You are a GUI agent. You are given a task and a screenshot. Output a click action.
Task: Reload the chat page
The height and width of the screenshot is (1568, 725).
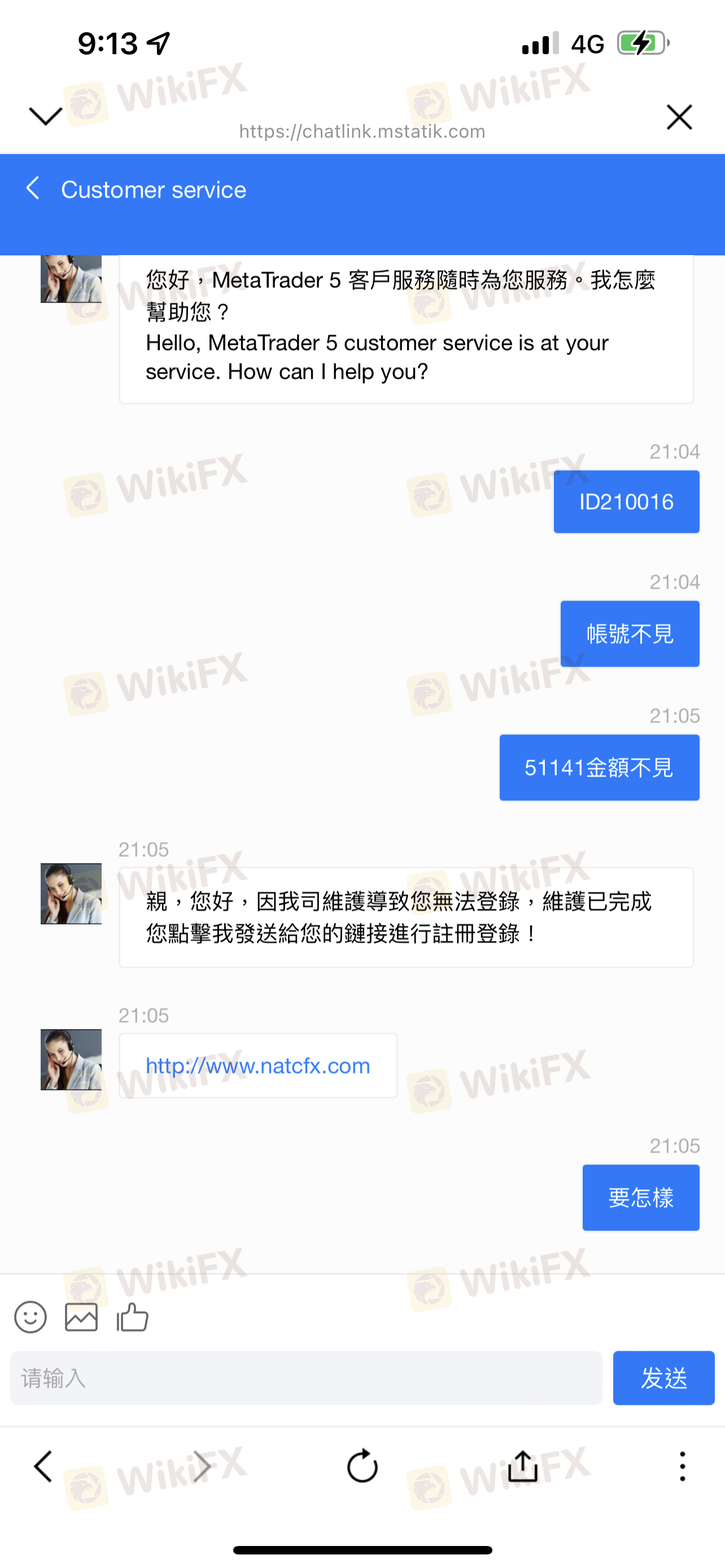[x=362, y=1466]
